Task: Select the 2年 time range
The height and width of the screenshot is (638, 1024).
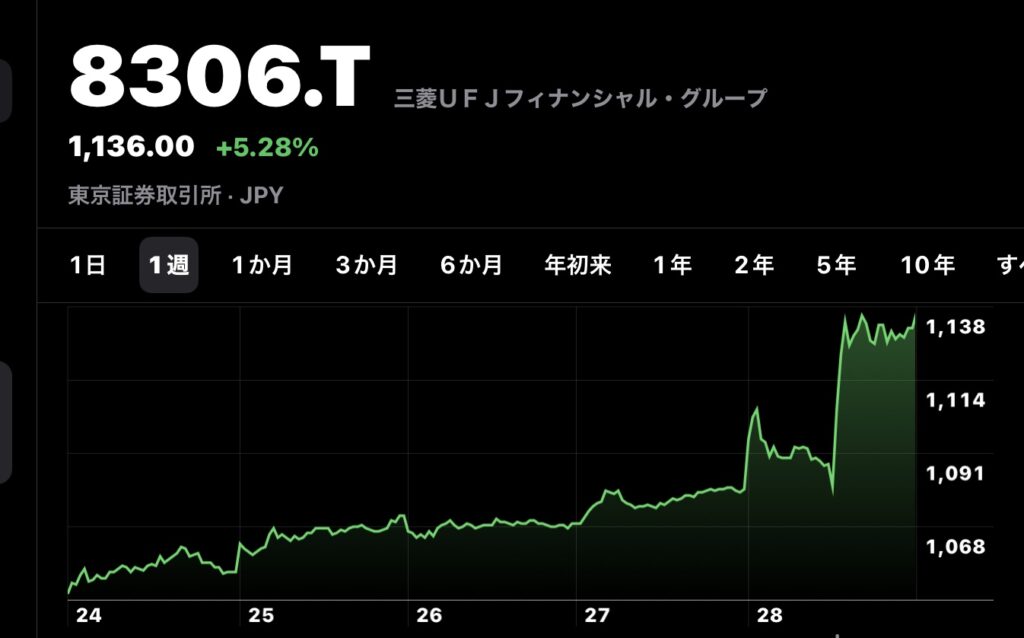Action: (754, 265)
